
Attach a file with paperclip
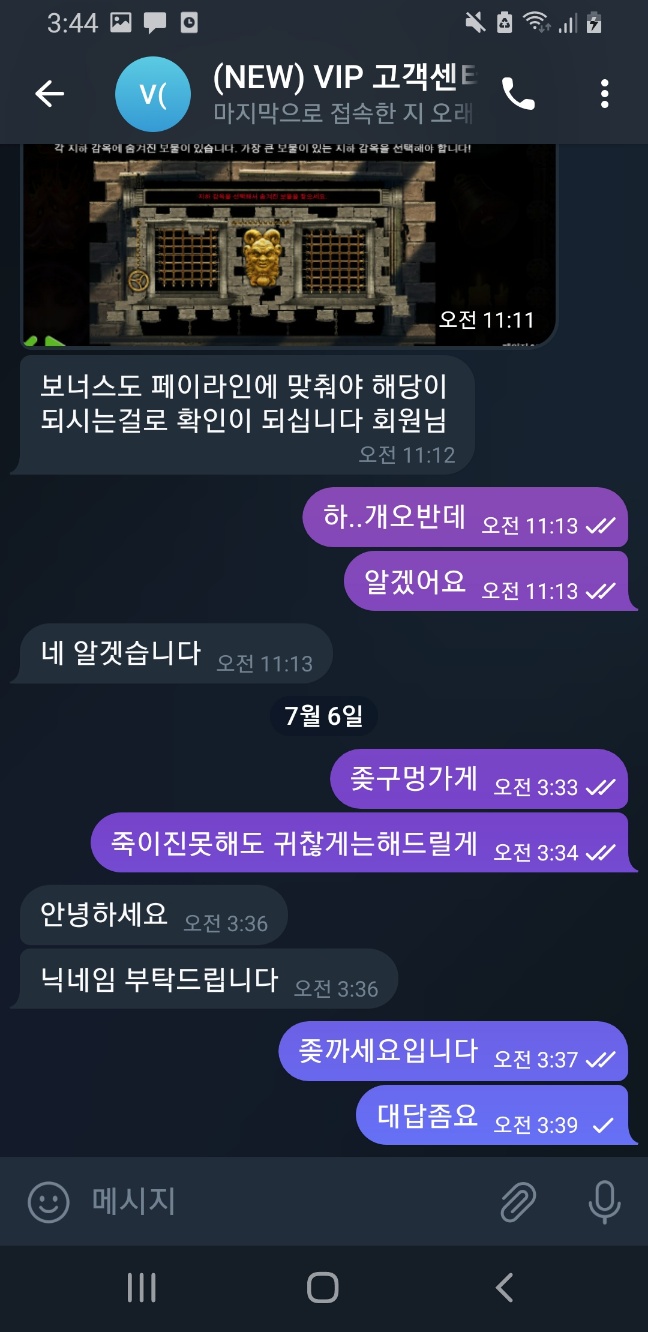click(518, 1201)
